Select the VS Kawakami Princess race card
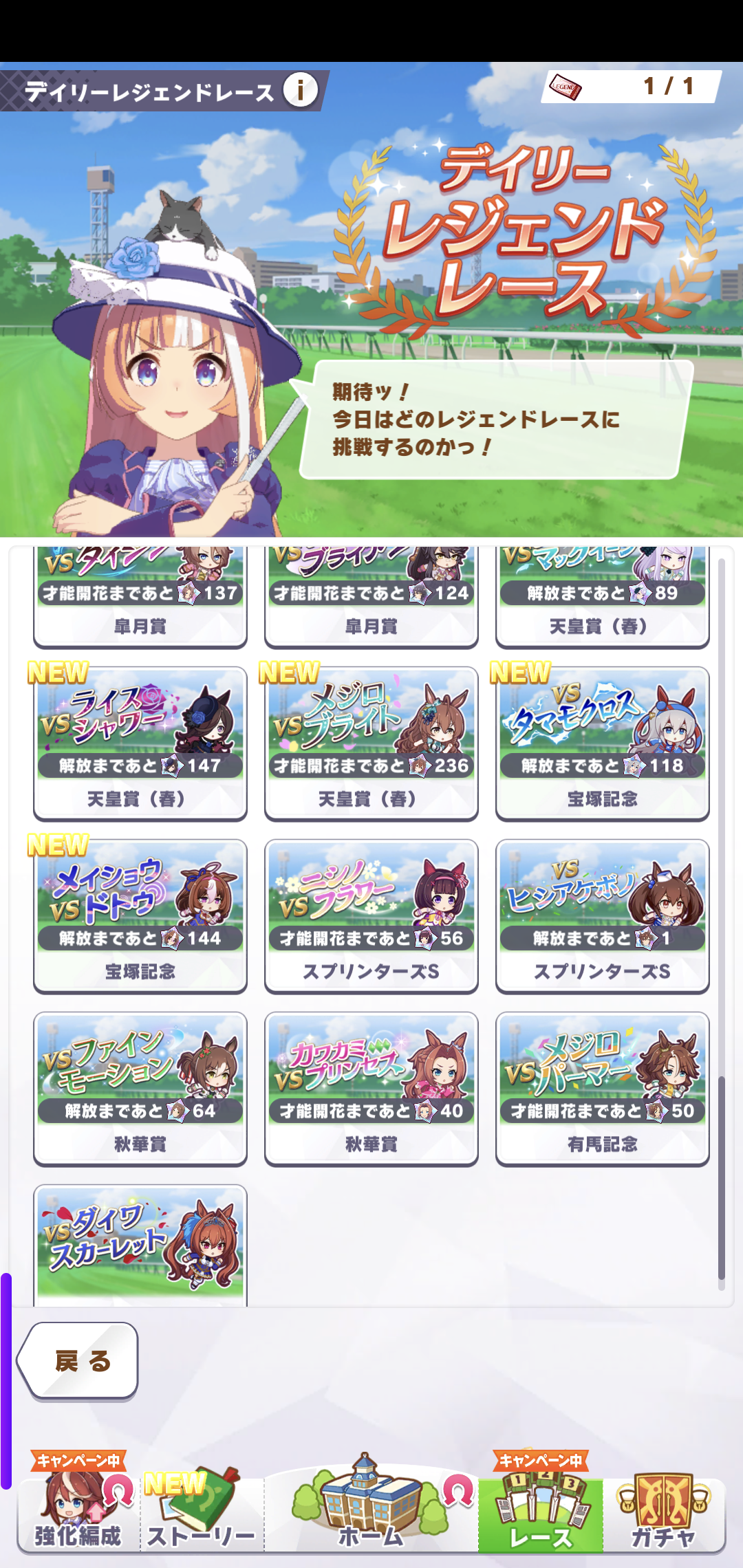The height and width of the screenshot is (1568, 743). [x=371, y=1088]
